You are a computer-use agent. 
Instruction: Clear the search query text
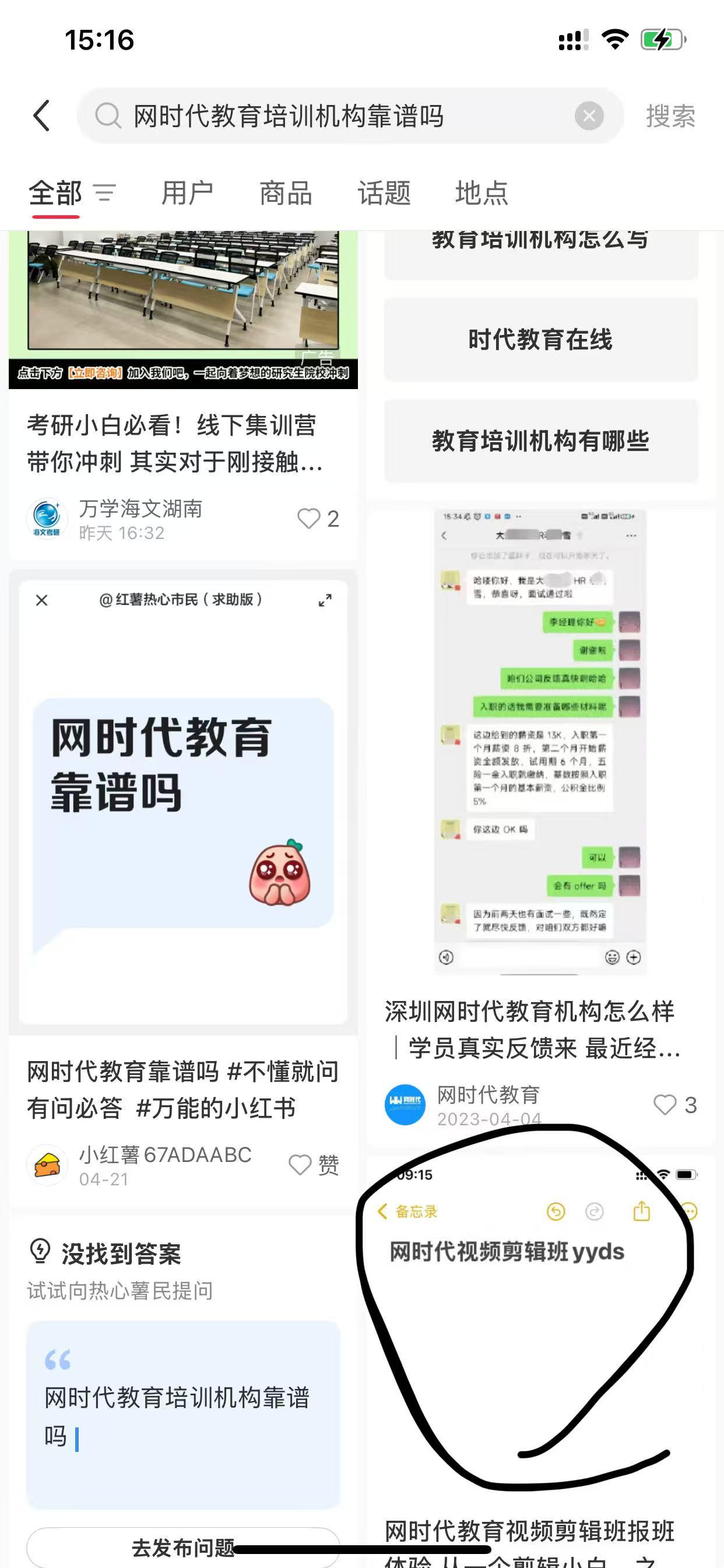[x=588, y=116]
